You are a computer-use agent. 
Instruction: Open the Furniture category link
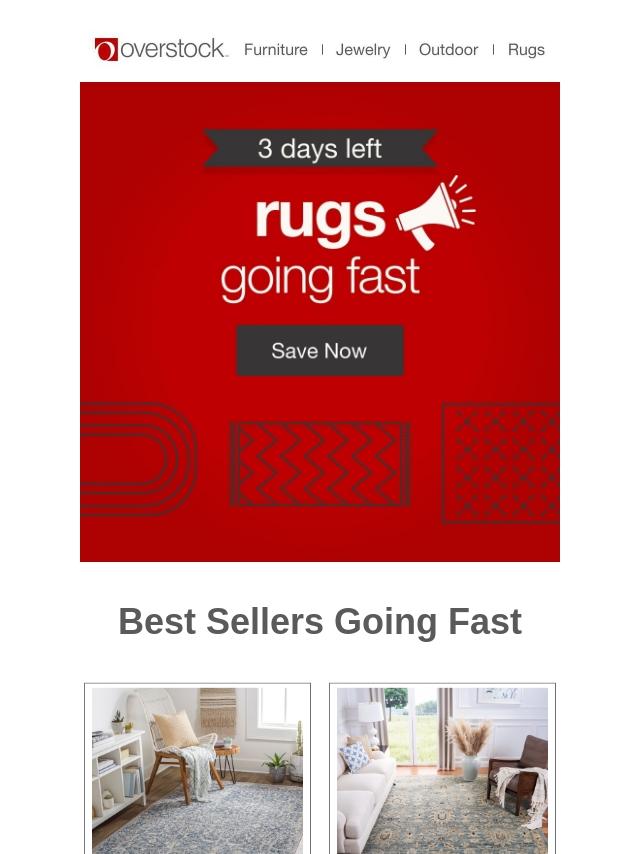[276, 50]
